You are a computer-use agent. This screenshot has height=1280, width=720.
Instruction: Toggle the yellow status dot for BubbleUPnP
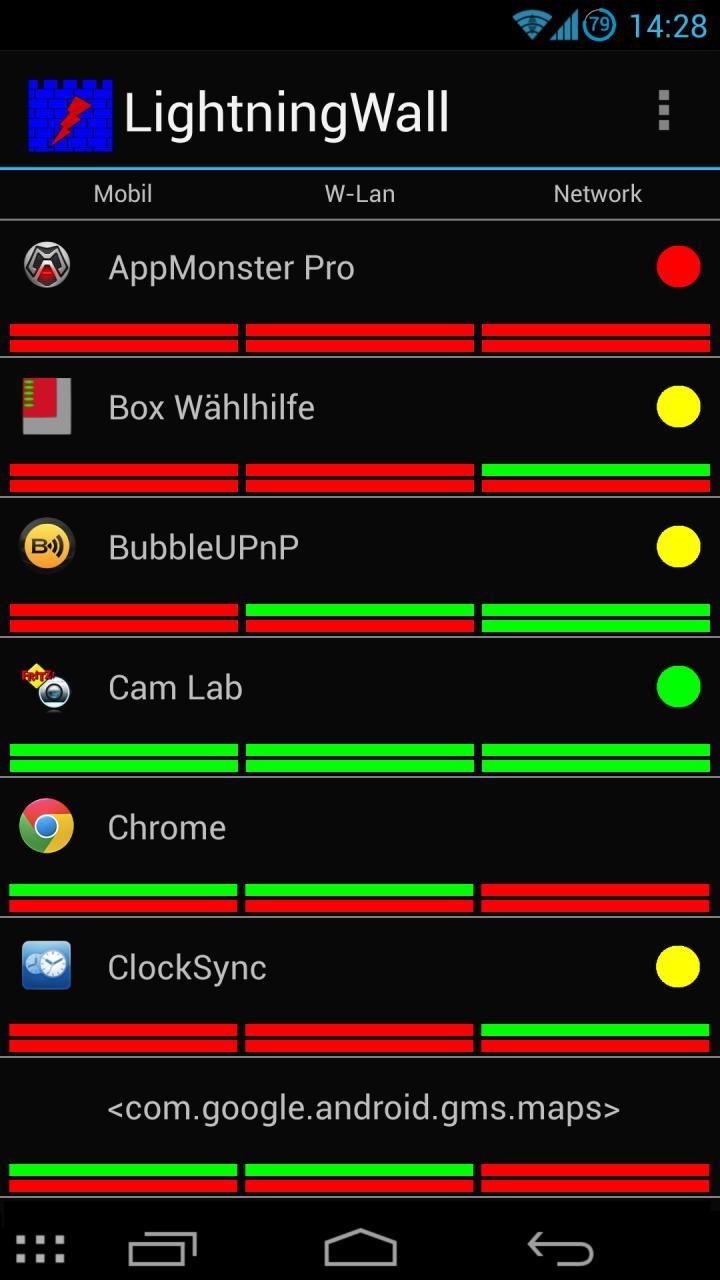point(678,547)
